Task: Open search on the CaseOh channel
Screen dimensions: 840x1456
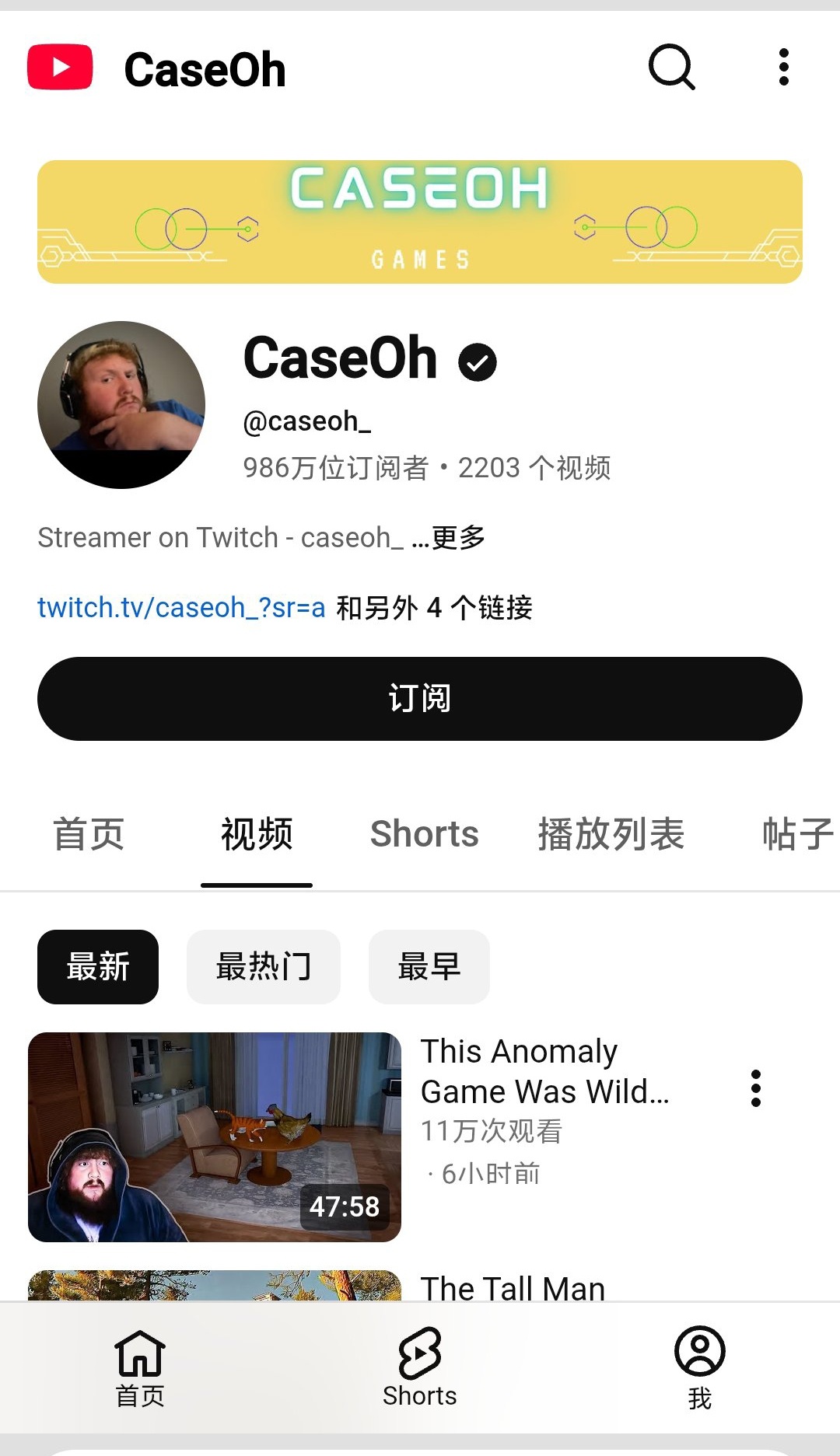Action: tap(671, 68)
